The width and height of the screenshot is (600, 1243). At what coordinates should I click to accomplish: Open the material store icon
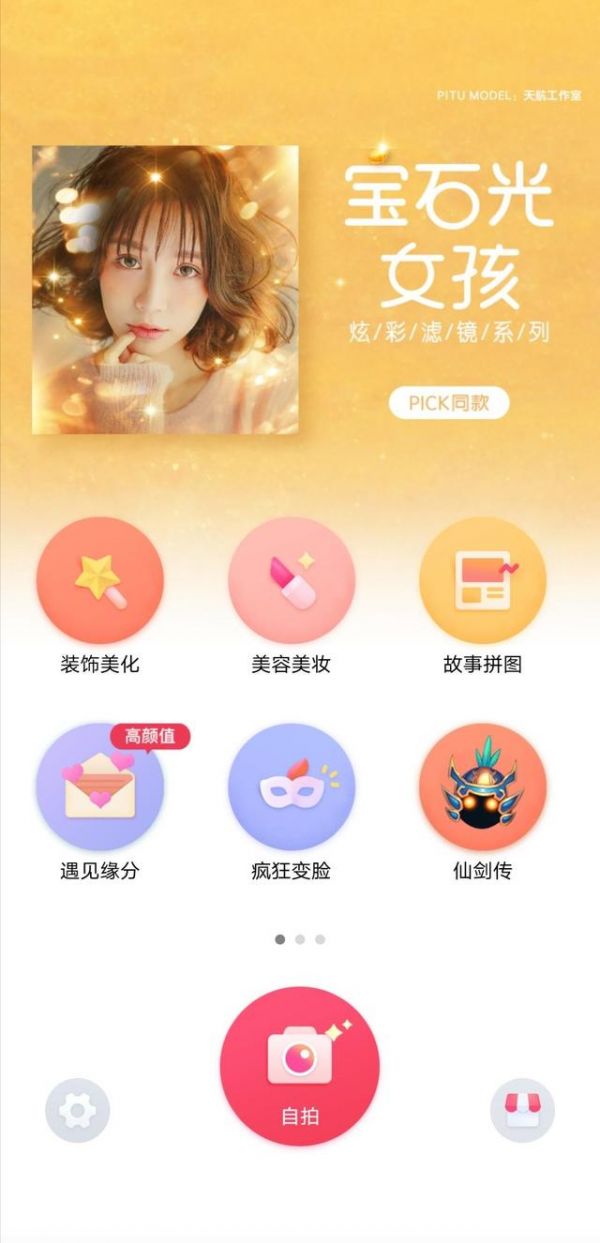click(x=522, y=1110)
